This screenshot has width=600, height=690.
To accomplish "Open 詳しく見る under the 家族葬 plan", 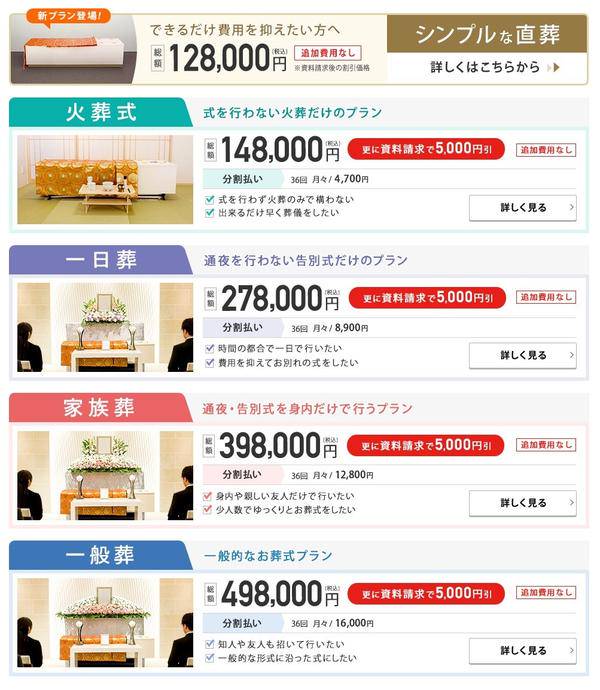I will coord(523,502).
